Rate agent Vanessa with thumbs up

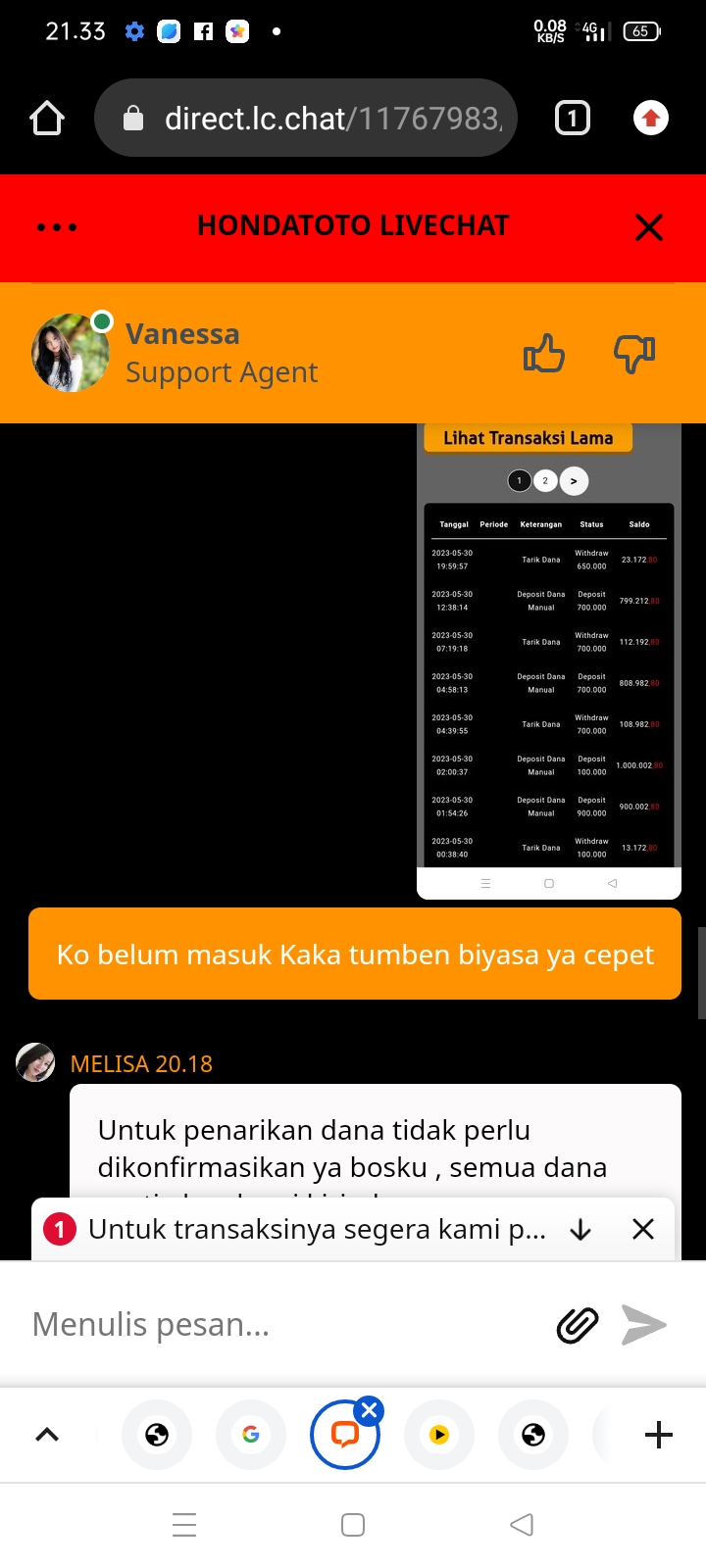(544, 354)
